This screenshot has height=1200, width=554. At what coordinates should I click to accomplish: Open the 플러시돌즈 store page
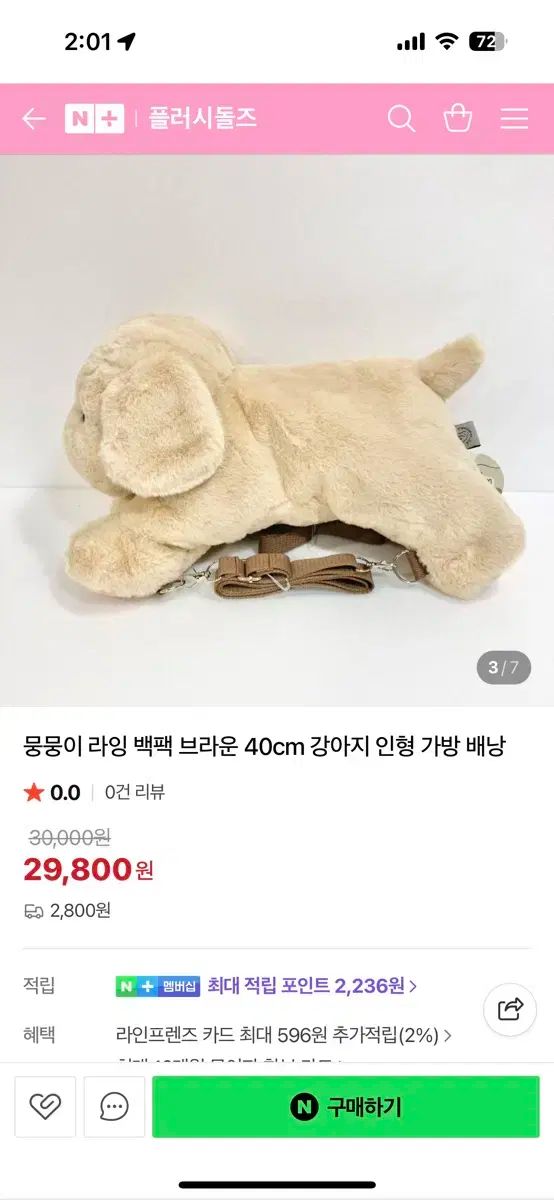tap(203, 119)
